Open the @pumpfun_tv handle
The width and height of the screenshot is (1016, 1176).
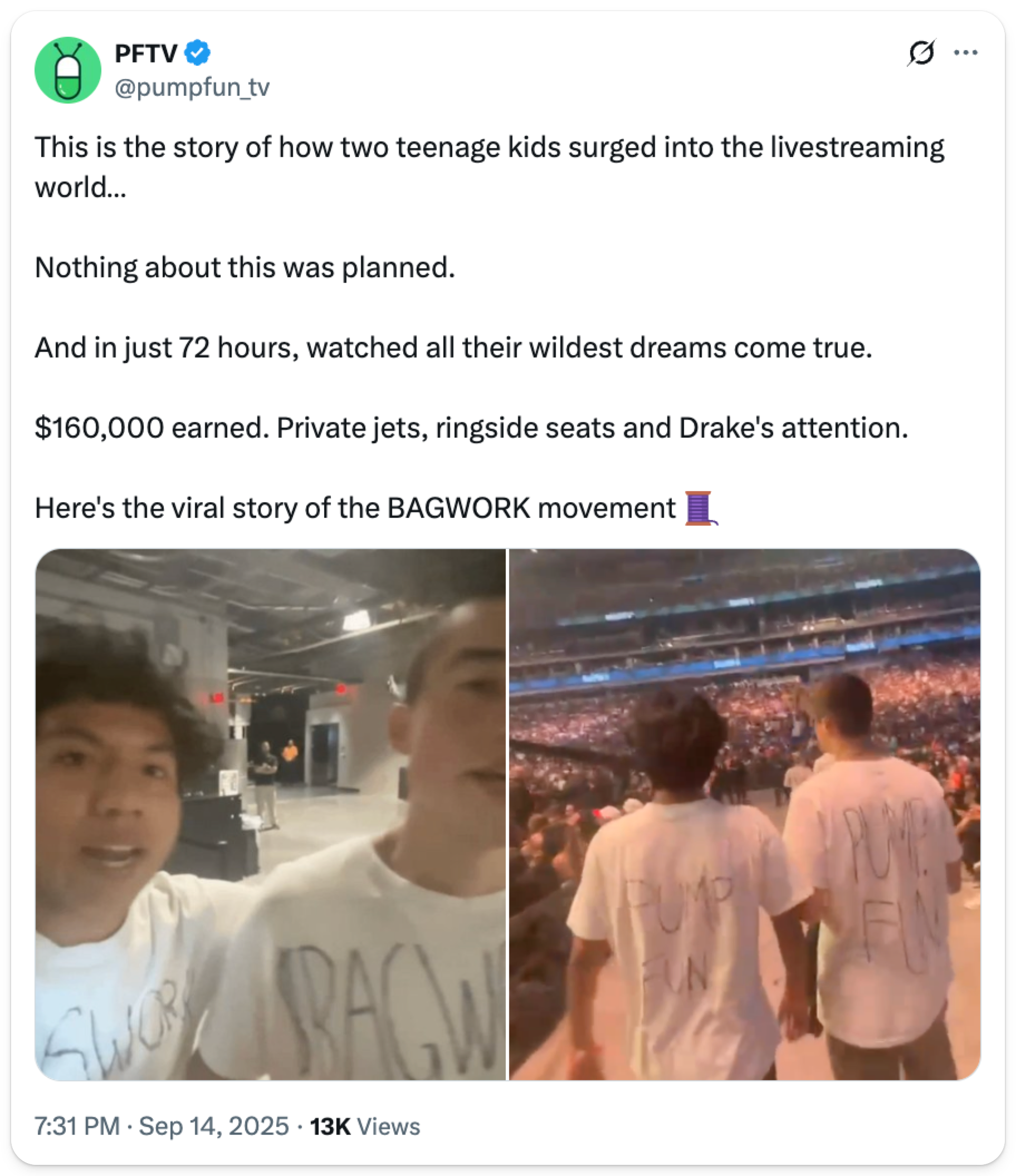[x=192, y=87]
